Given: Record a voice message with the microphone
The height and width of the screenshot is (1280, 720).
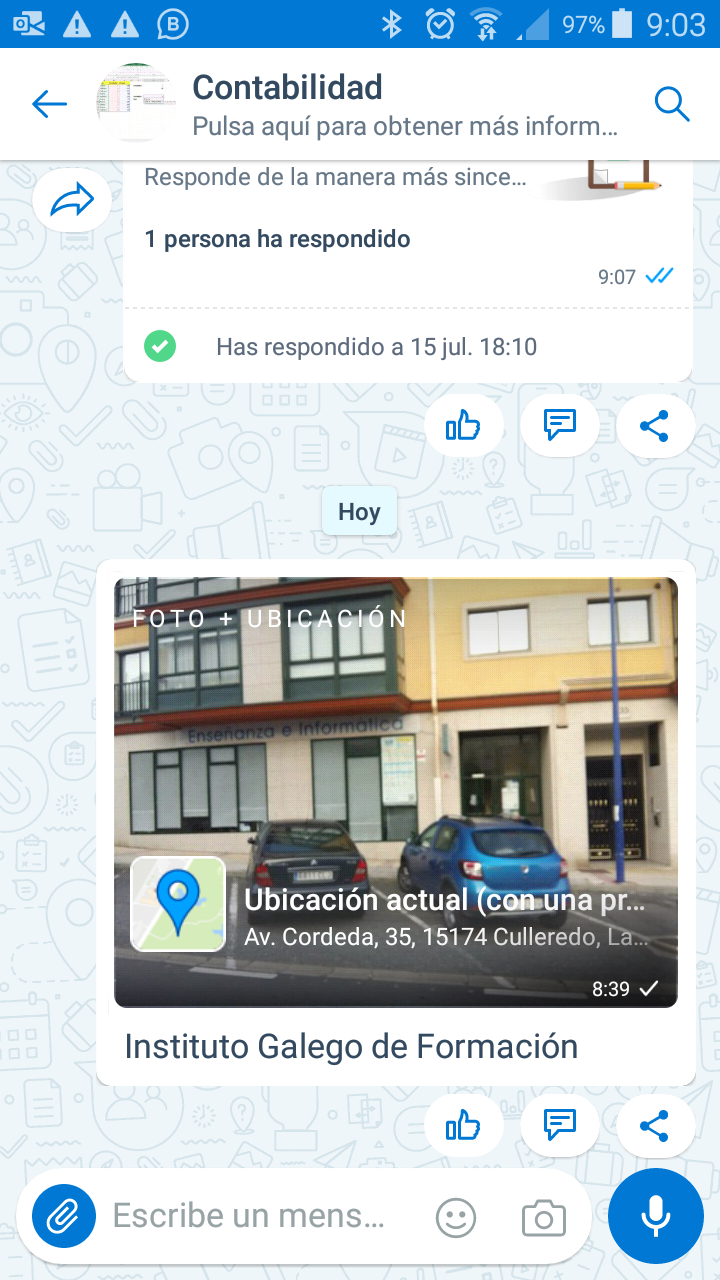Looking at the screenshot, I should 656,1216.
